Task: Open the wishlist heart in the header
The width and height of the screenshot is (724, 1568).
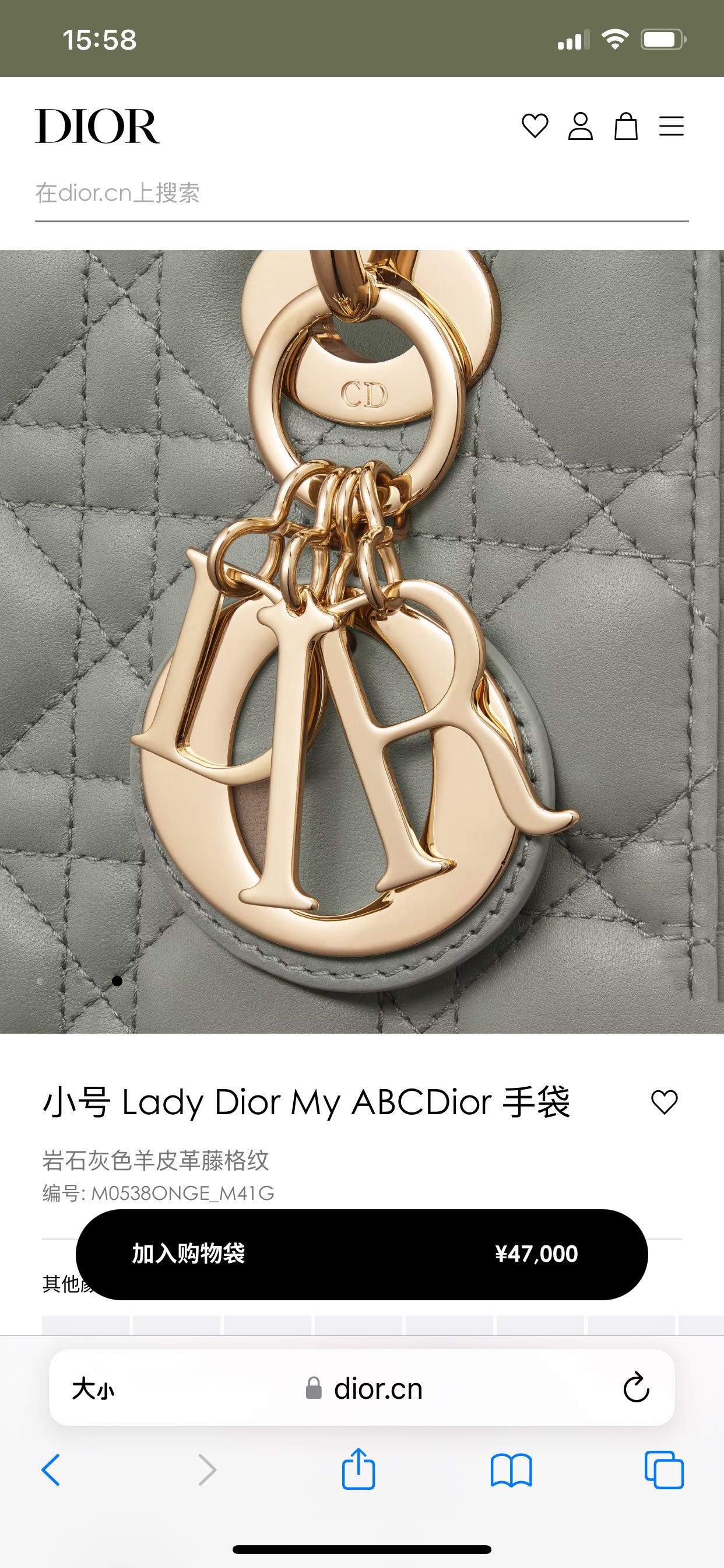Action: [x=535, y=126]
